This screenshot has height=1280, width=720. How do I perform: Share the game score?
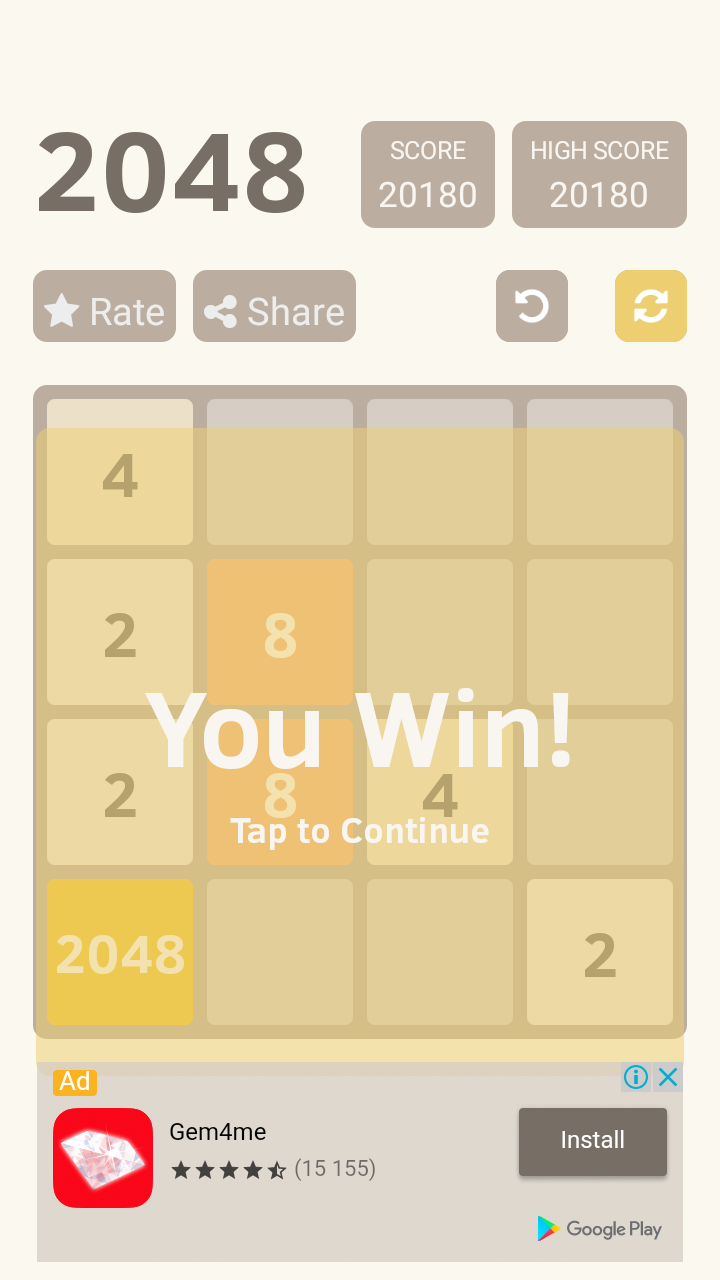(274, 306)
